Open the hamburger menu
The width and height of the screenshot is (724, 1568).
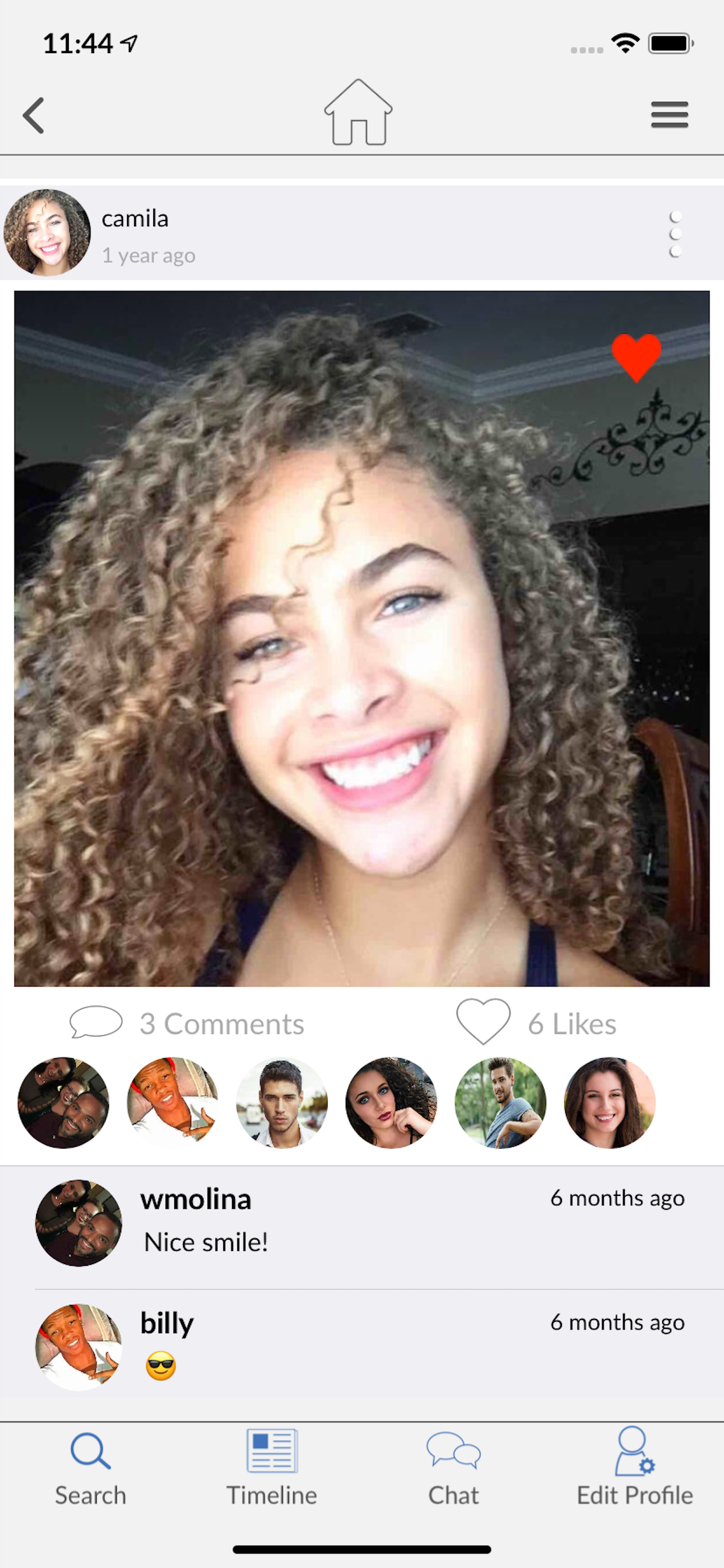669,115
